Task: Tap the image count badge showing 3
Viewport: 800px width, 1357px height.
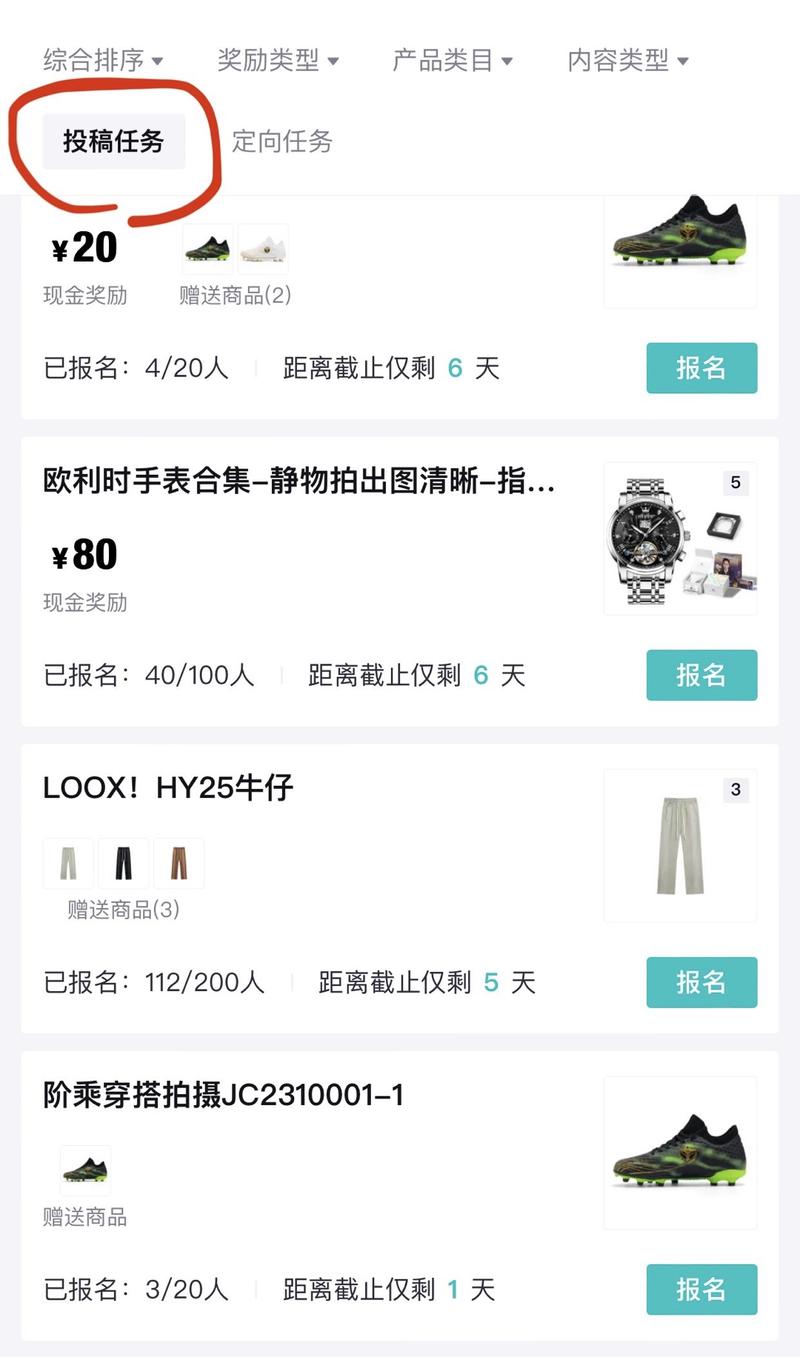Action: tap(735, 789)
